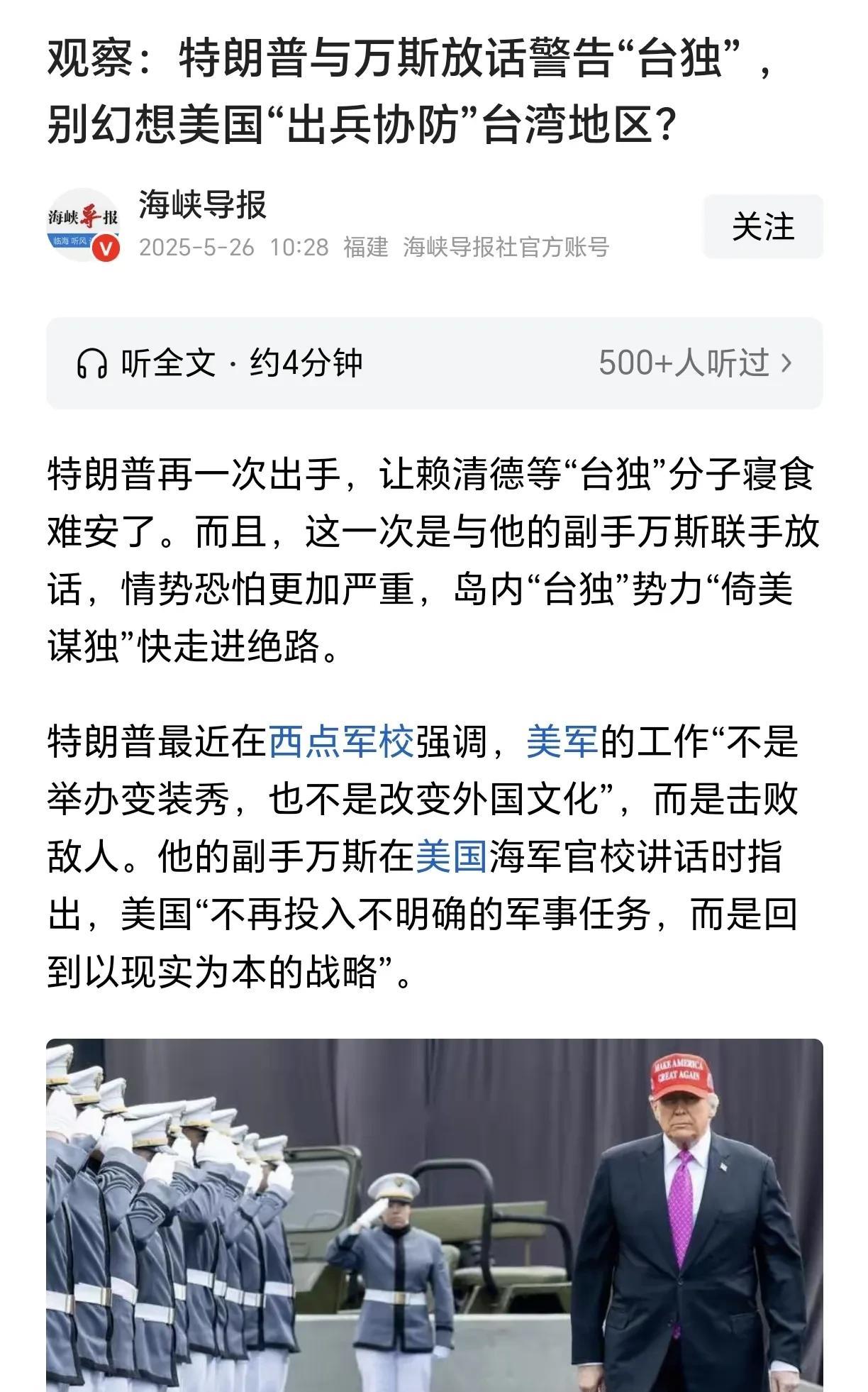Open the 美军 link
The width and height of the screenshot is (868, 1392).
(x=562, y=742)
